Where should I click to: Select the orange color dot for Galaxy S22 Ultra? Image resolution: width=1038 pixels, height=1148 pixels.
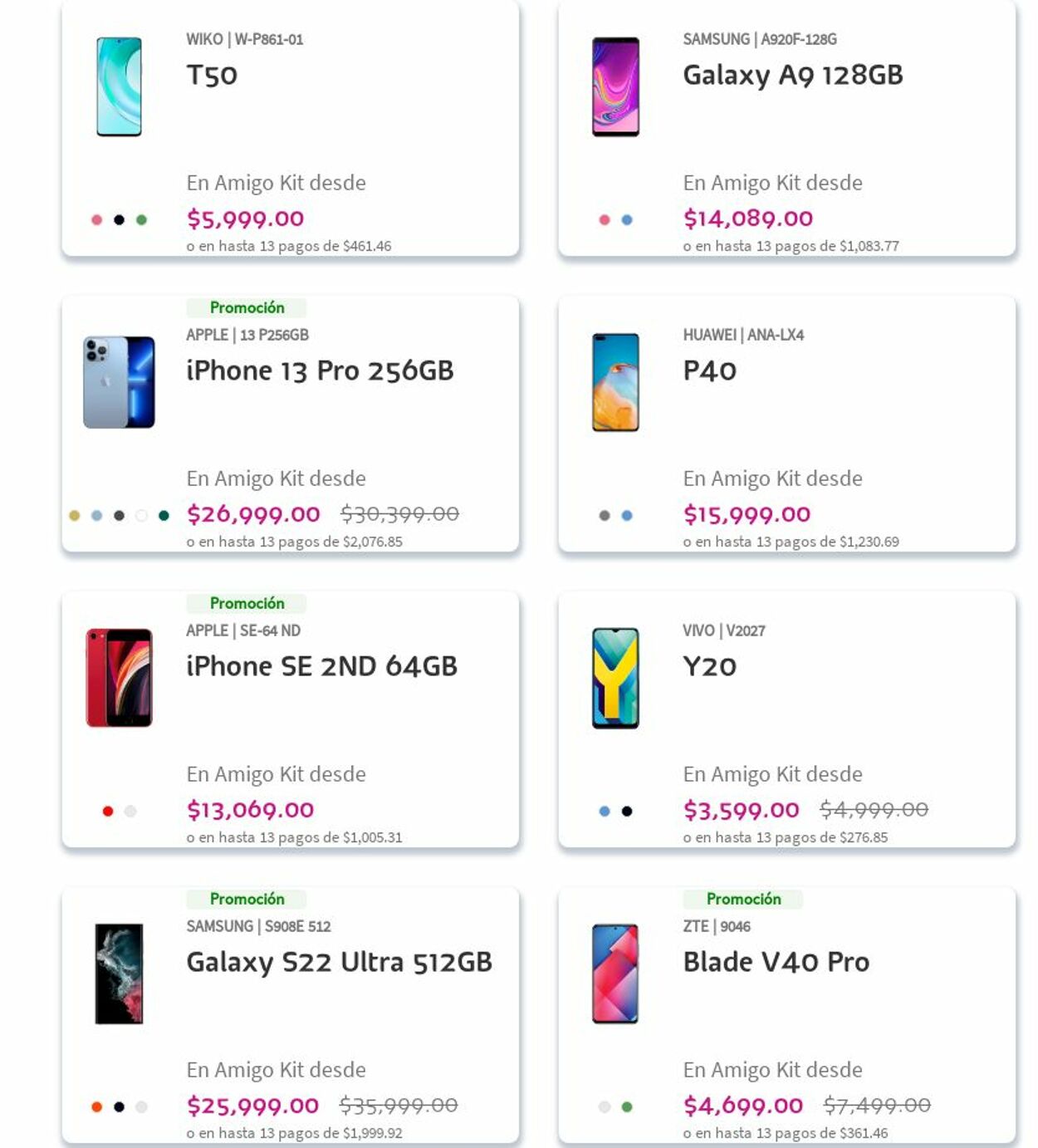click(97, 1107)
